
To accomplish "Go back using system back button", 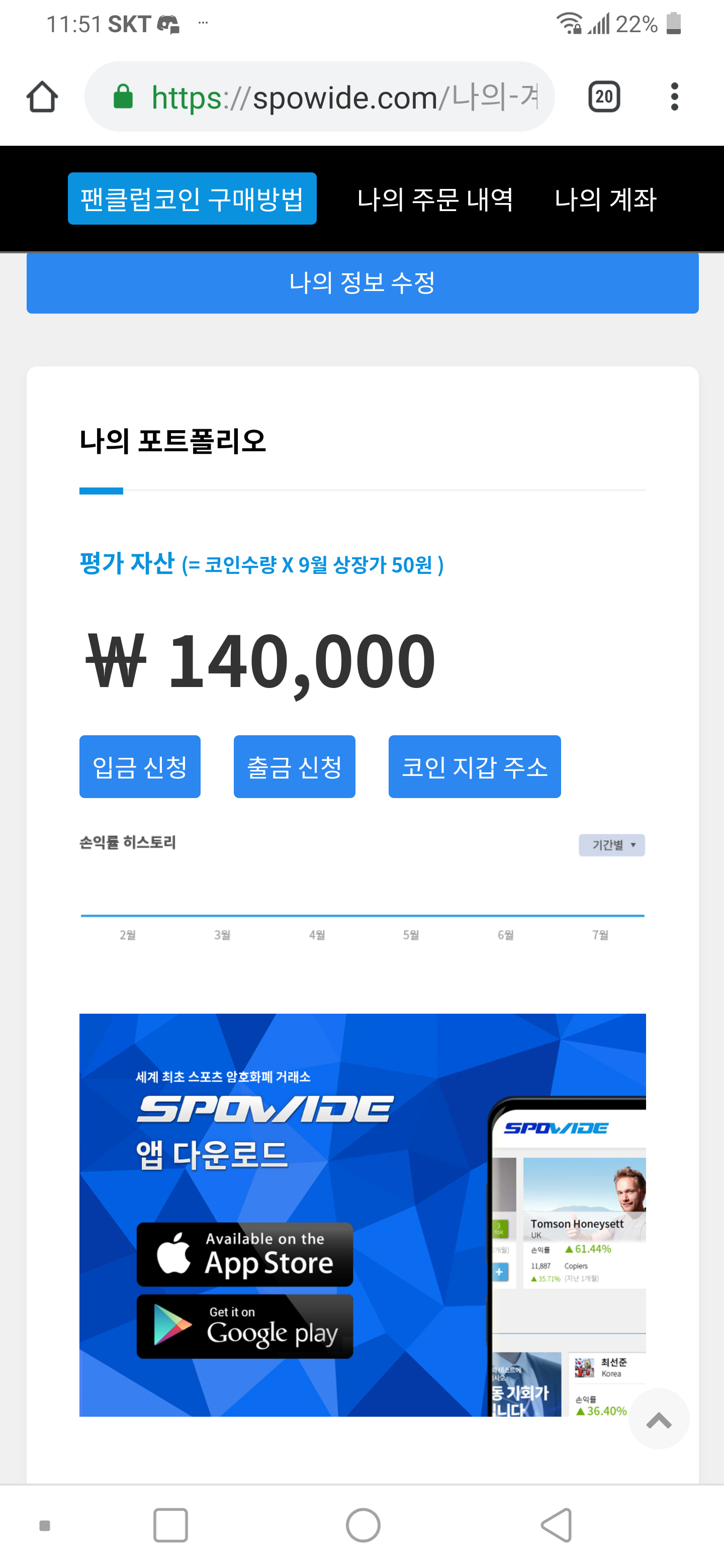I will tap(557, 1525).
